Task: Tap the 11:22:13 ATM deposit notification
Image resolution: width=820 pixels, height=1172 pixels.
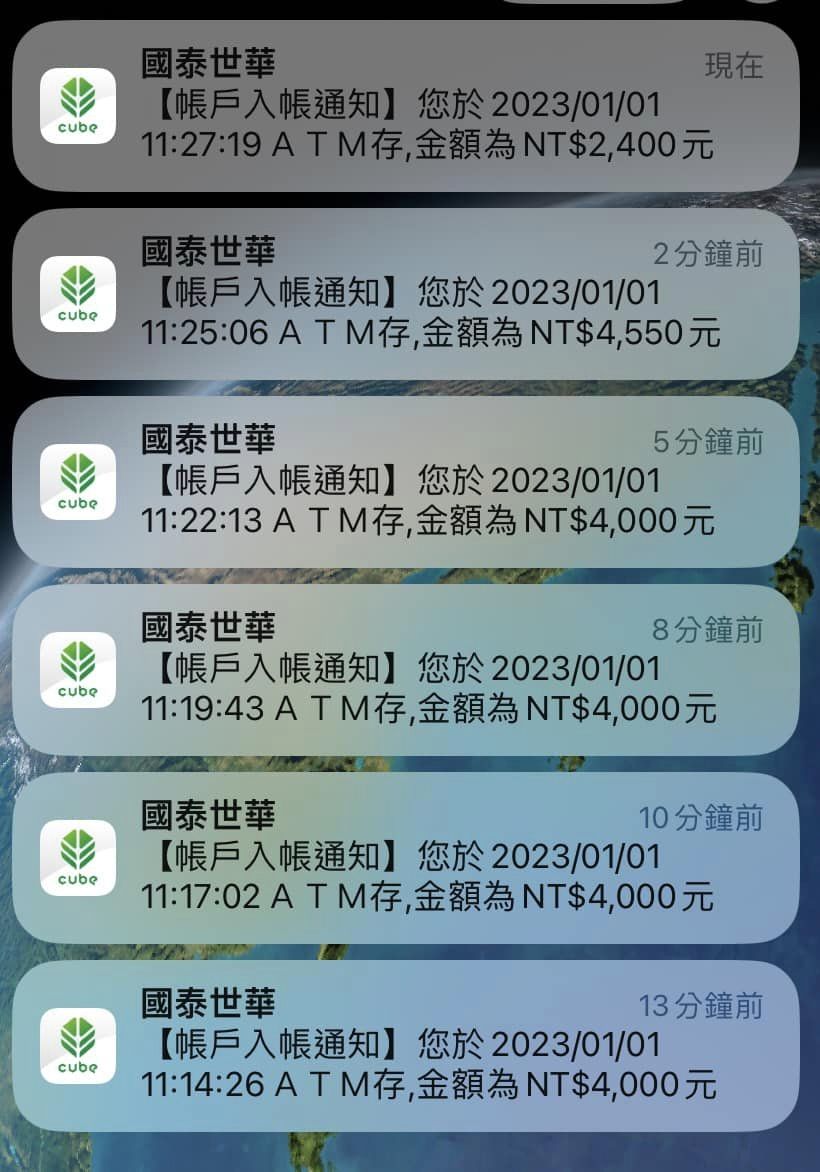Action: point(410,482)
